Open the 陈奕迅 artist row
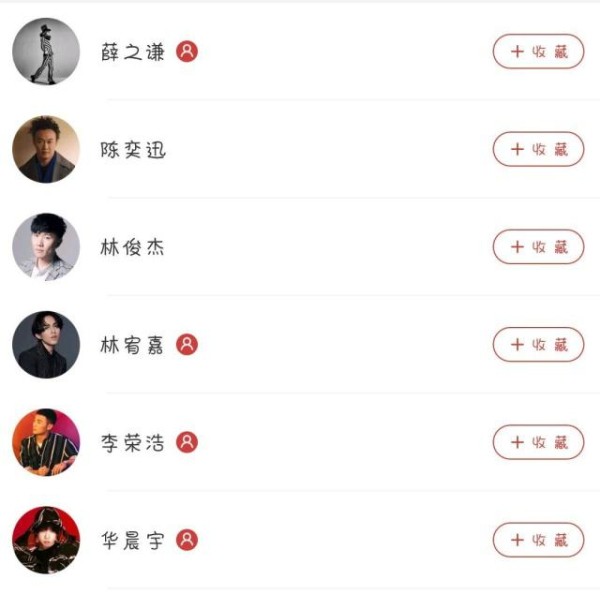This screenshot has height=594, width=600. pos(133,149)
